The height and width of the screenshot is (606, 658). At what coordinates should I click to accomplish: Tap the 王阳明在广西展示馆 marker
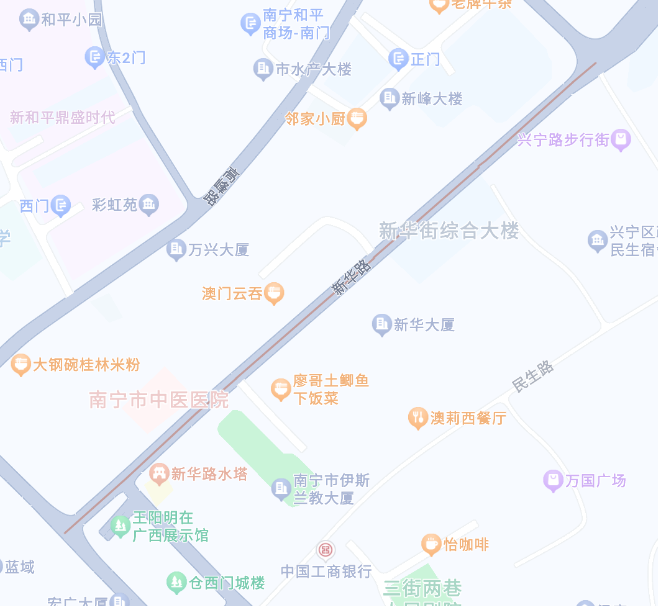[120, 525]
